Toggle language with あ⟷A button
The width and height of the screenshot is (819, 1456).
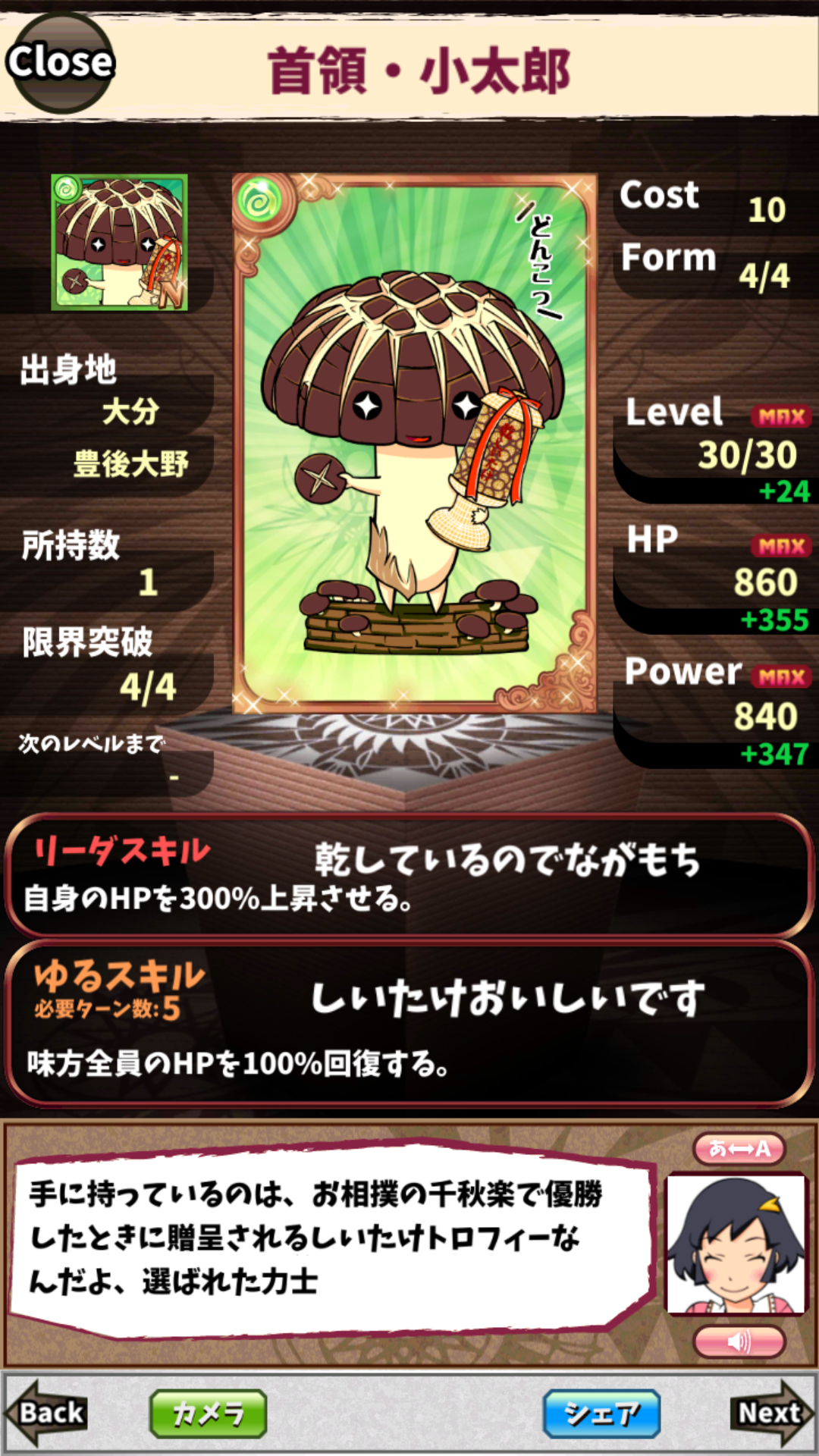tap(739, 1149)
